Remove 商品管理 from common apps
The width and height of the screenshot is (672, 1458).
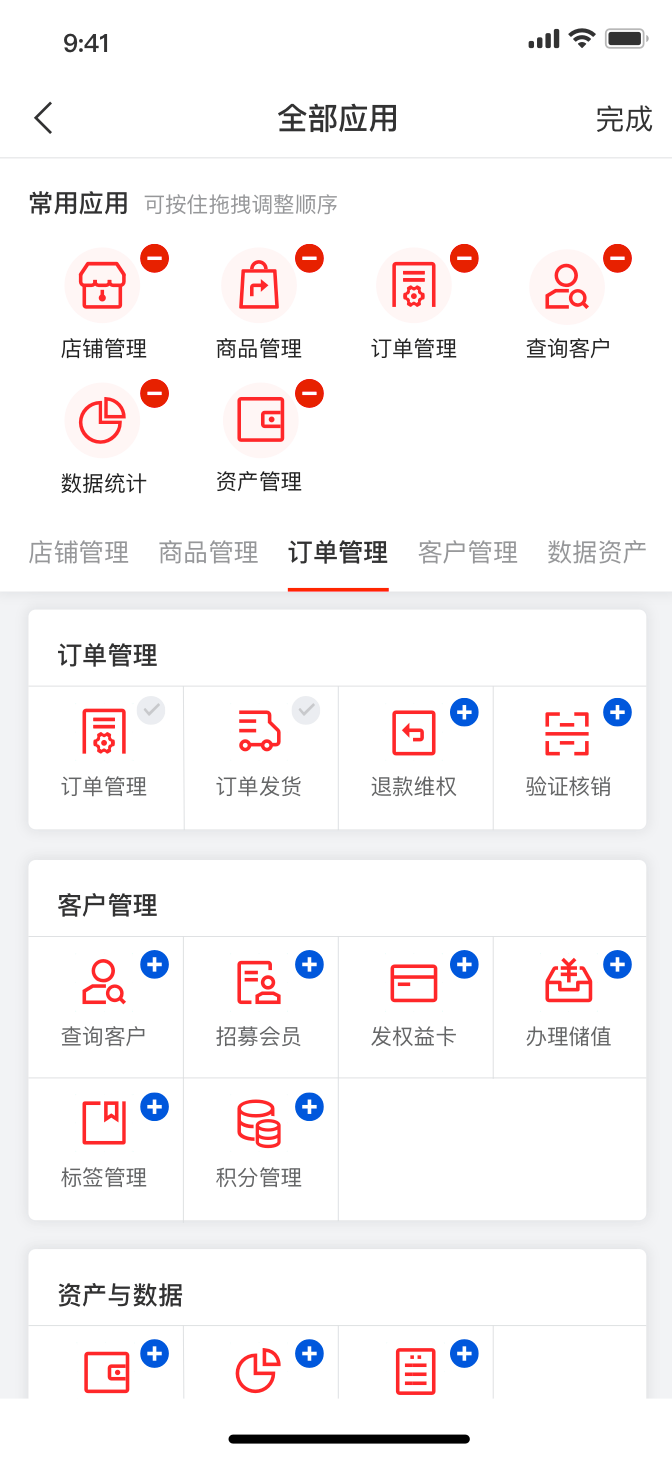tap(309, 259)
